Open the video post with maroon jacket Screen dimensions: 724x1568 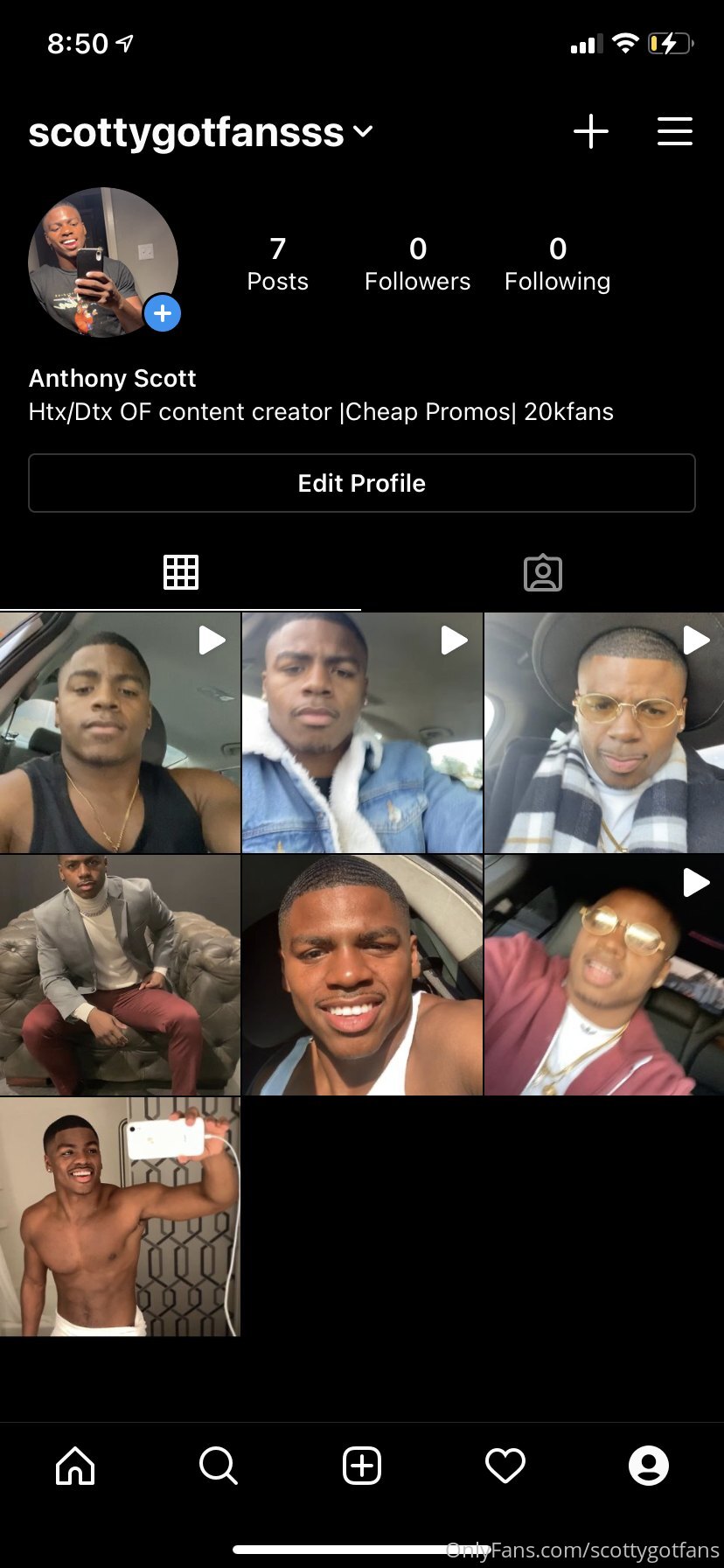point(604,975)
